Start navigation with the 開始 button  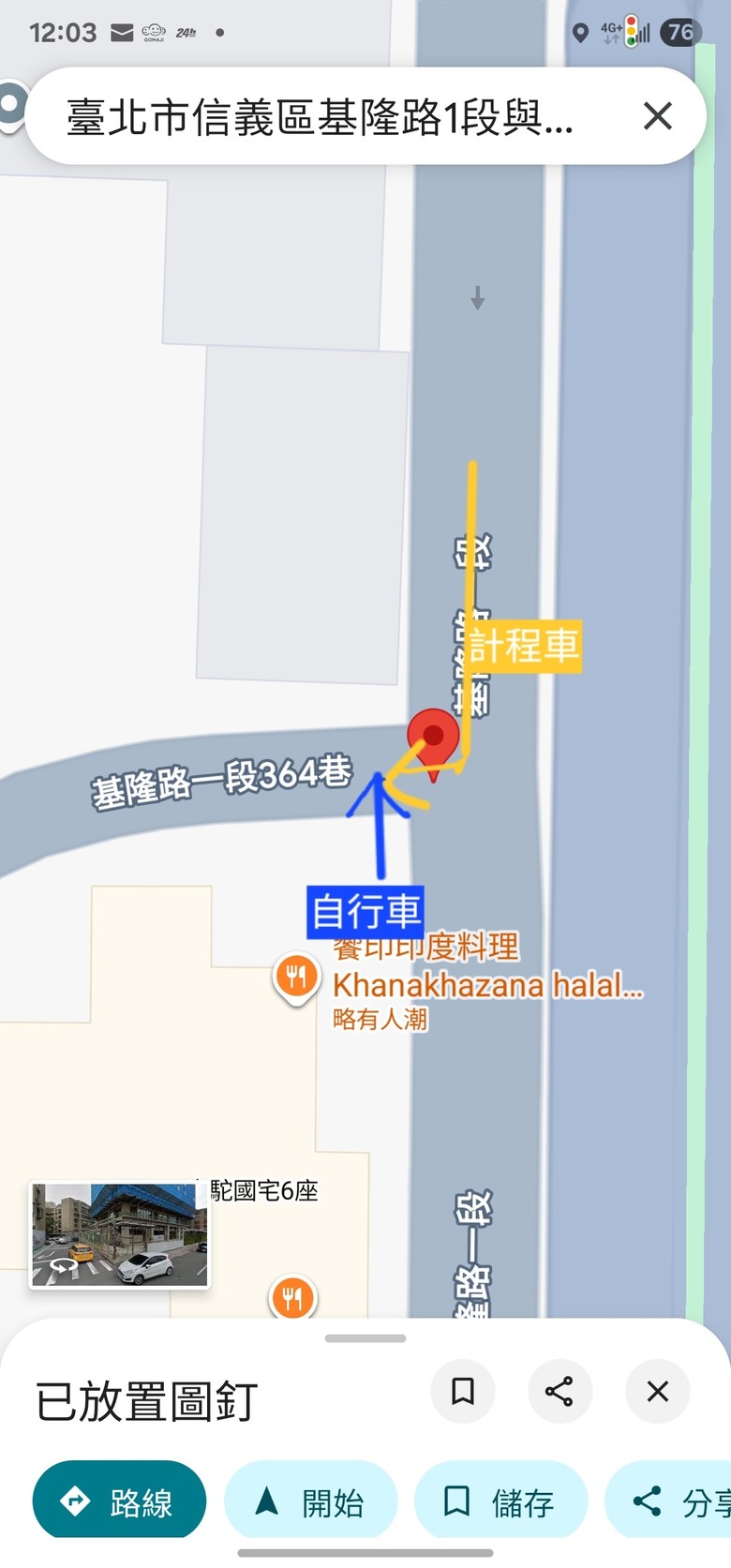click(x=310, y=1501)
